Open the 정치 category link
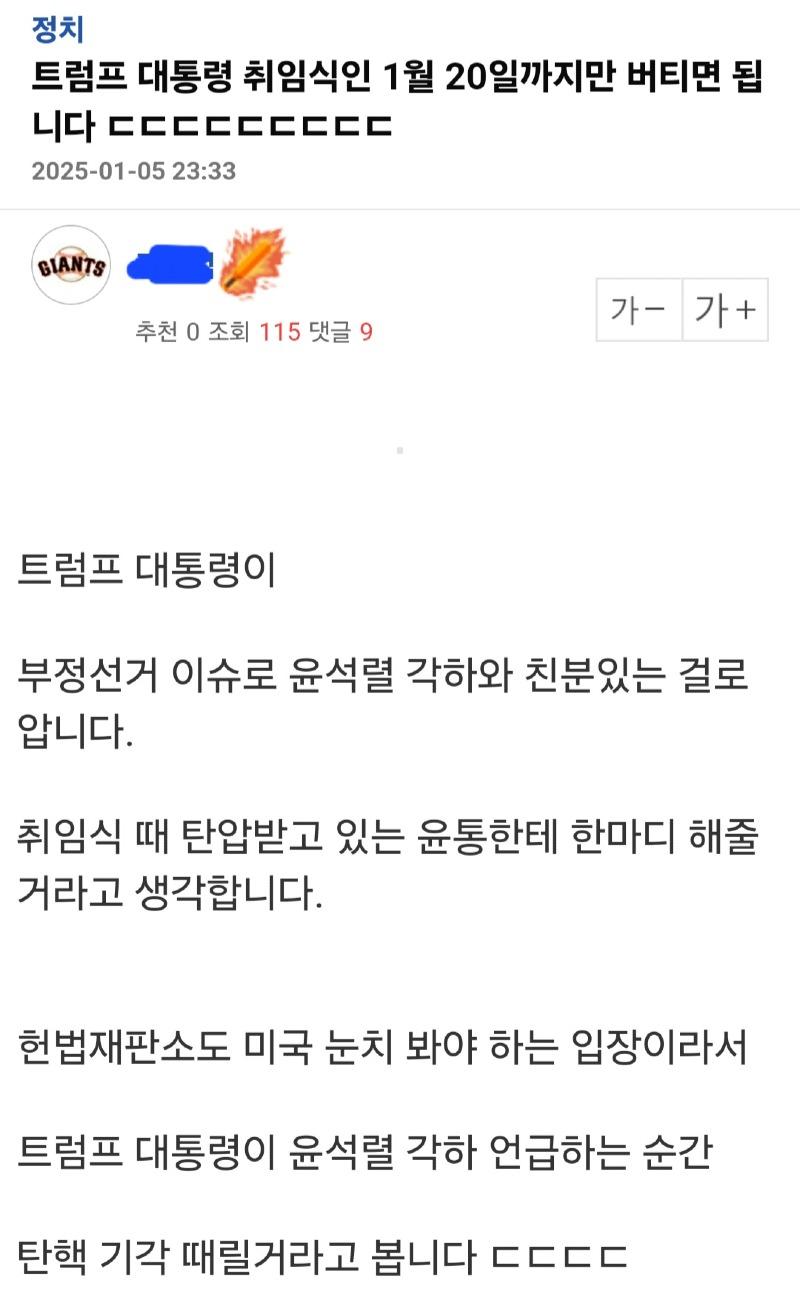 [58, 30]
